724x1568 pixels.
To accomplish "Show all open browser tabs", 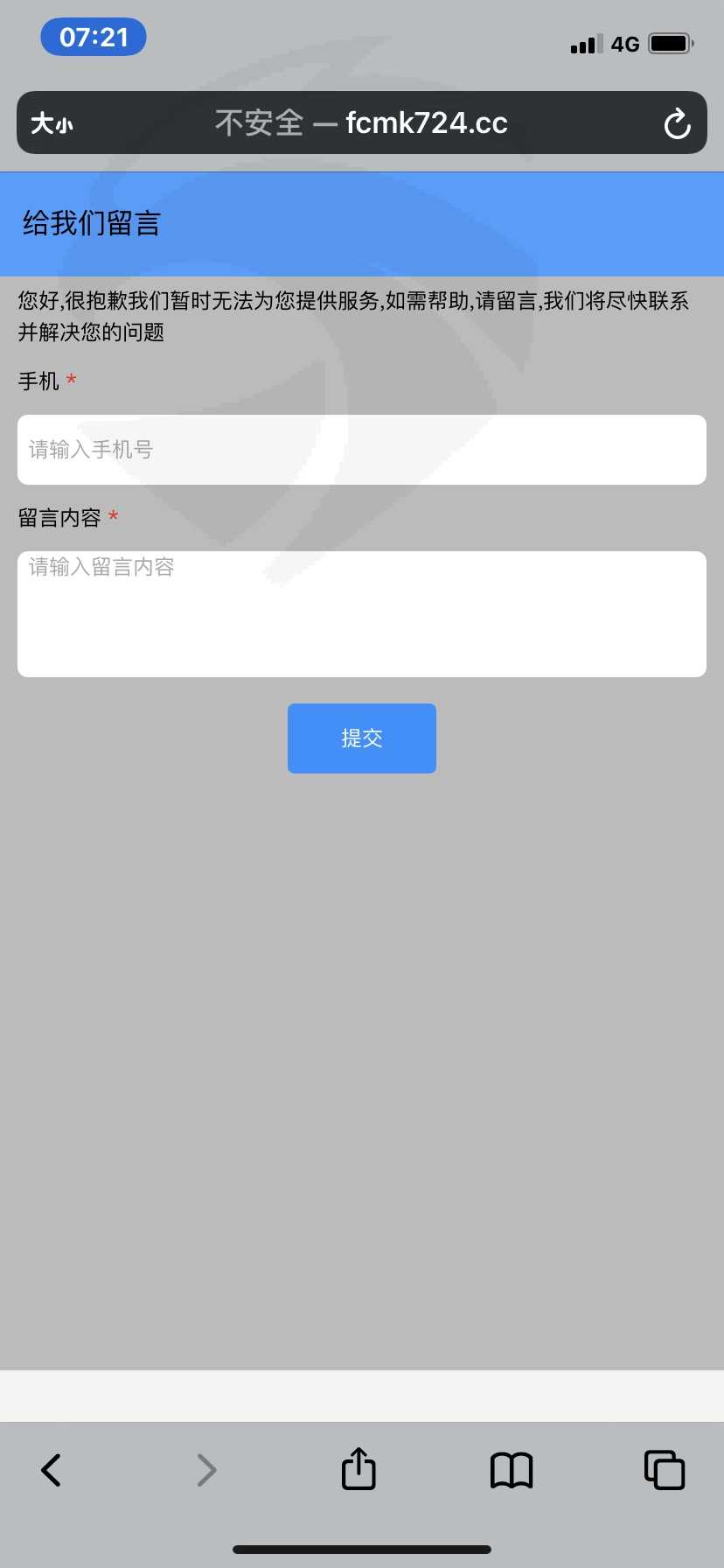I will tap(665, 1470).
